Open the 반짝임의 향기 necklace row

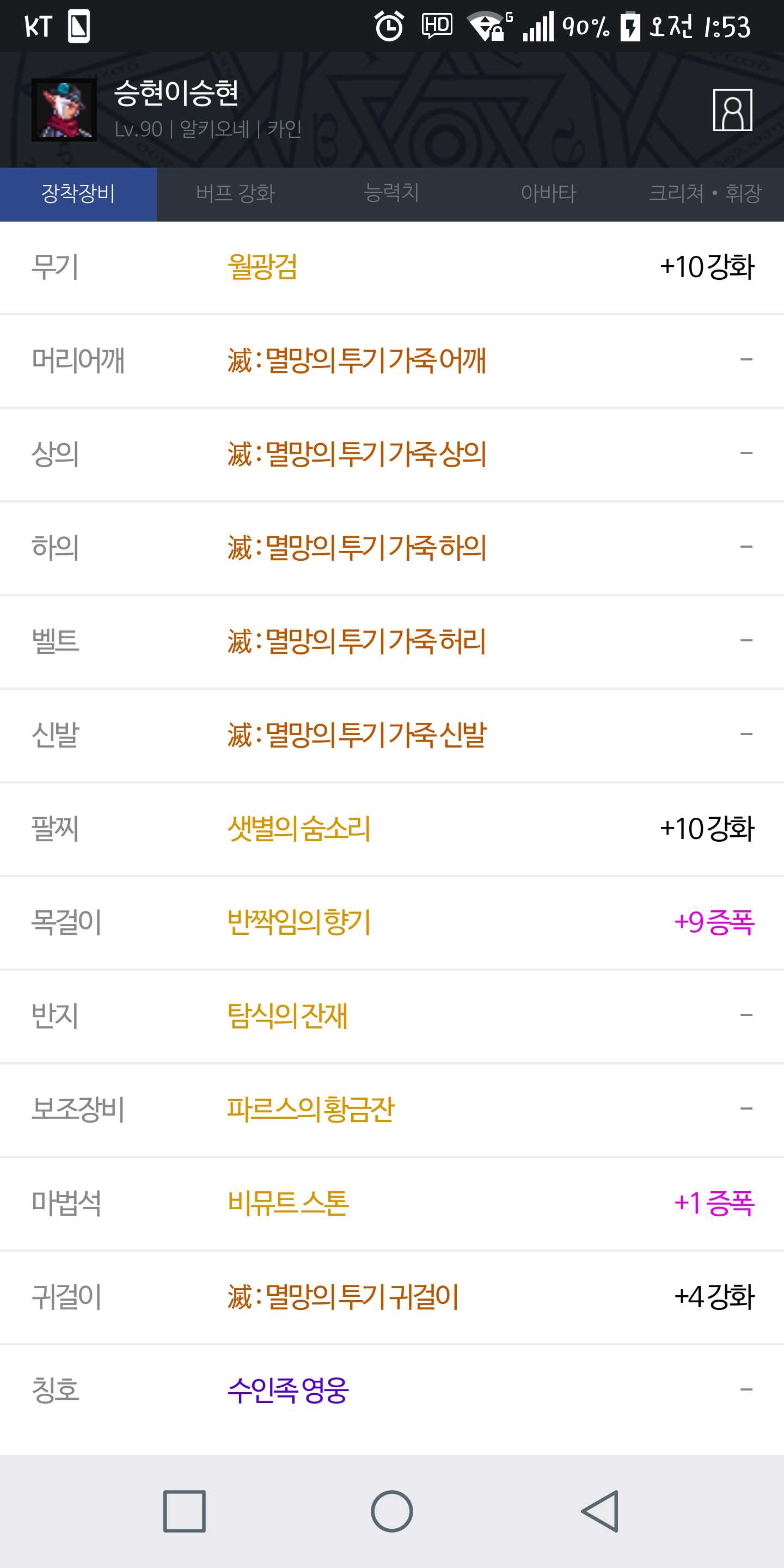coord(392,923)
